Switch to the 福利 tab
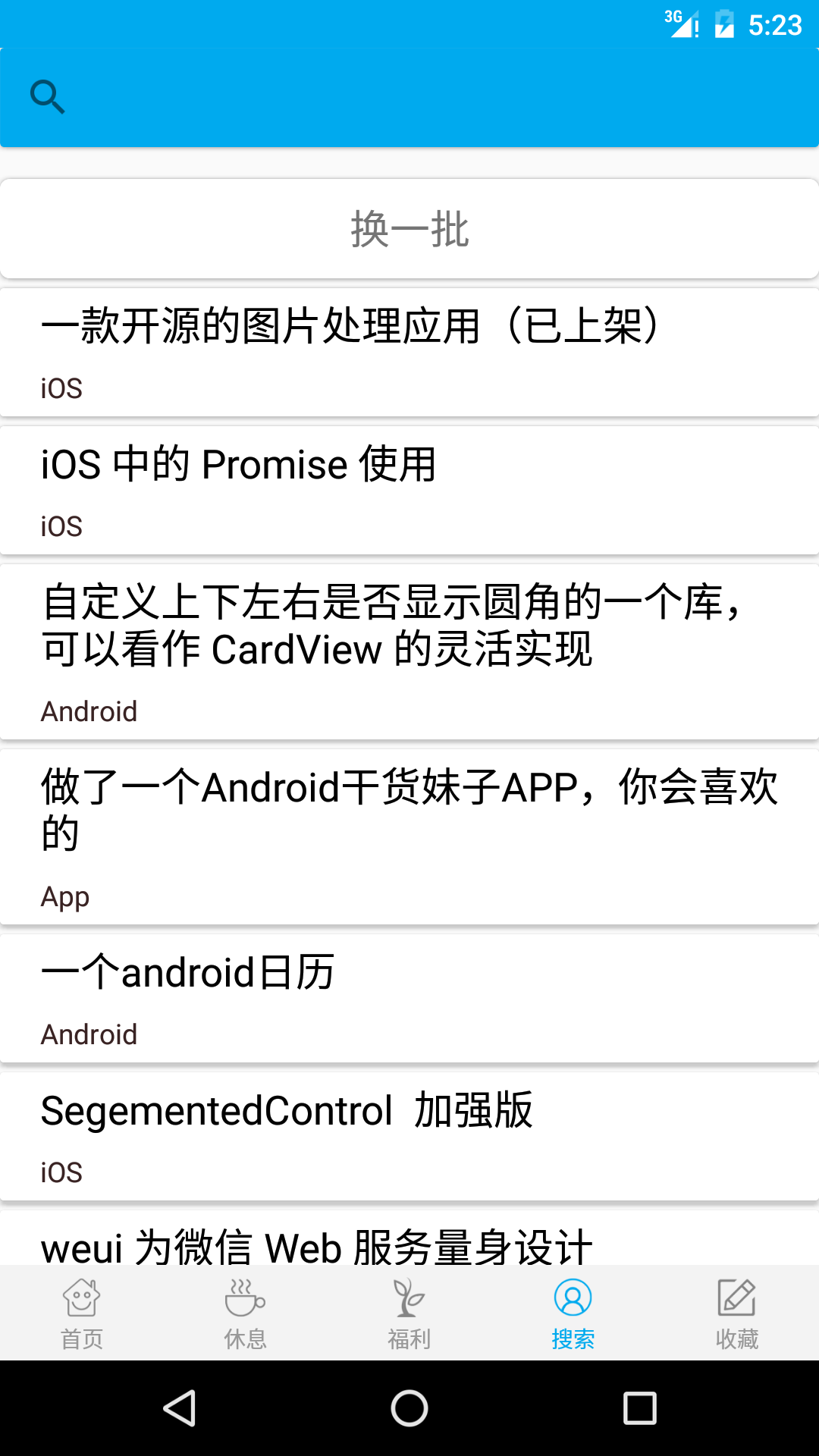819x1456 pixels. pos(409,1313)
